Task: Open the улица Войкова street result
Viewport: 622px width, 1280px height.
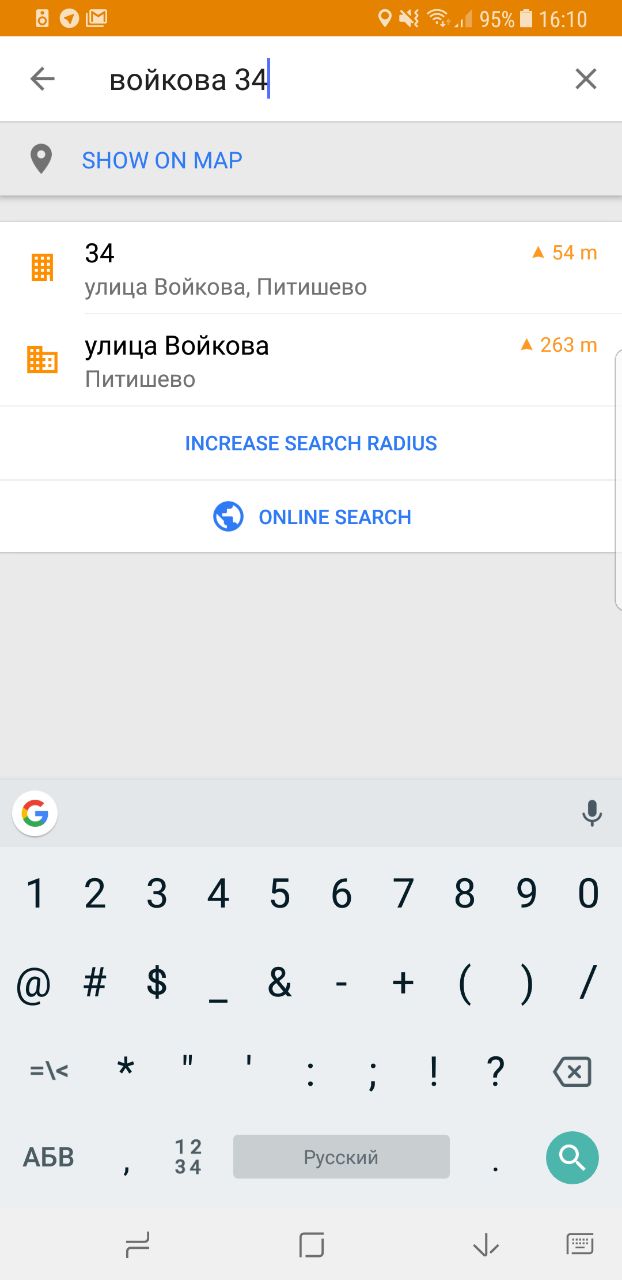Action: point(311,360)
